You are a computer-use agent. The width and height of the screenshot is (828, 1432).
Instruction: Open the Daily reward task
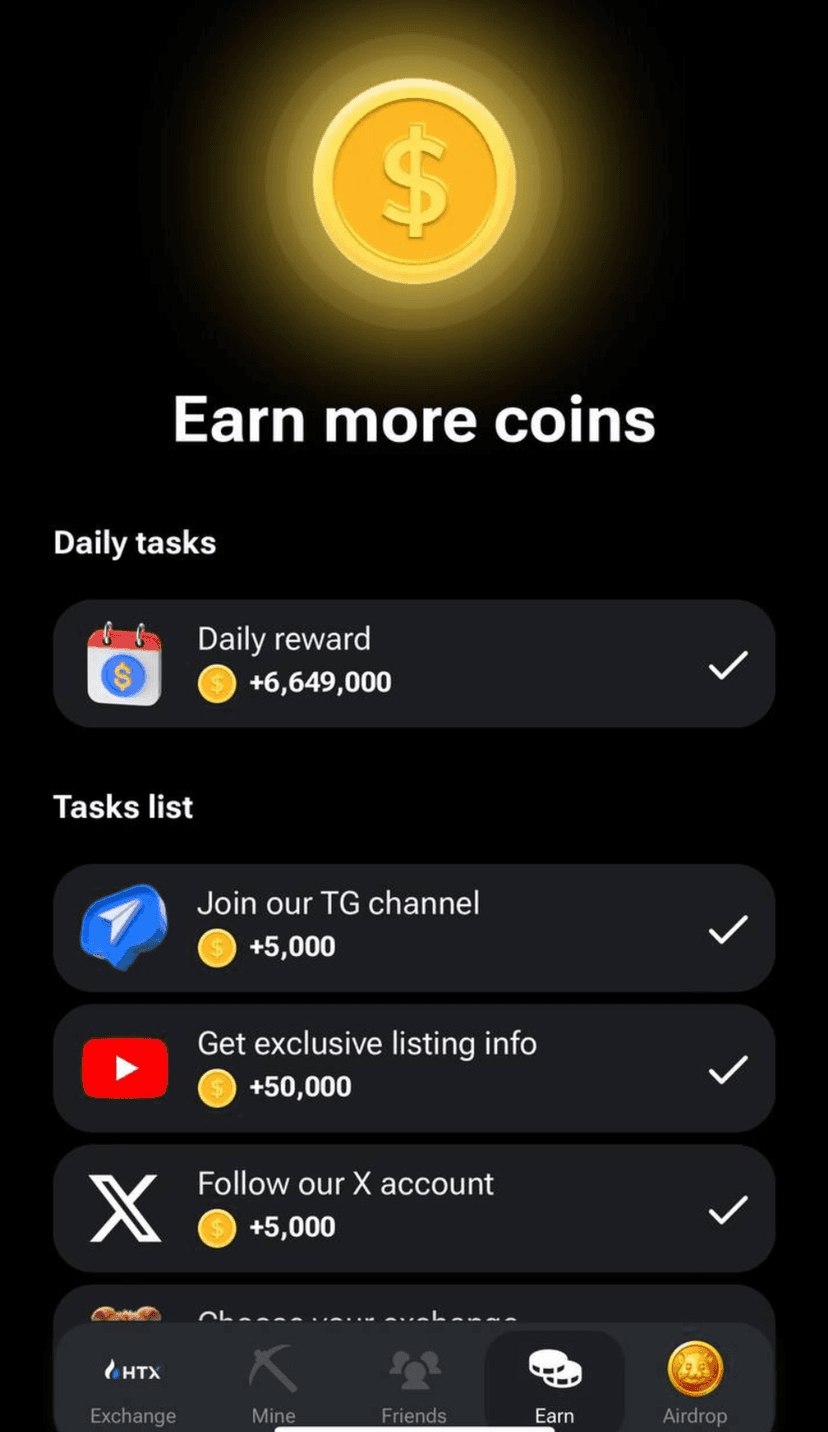[x=413, y=663]
